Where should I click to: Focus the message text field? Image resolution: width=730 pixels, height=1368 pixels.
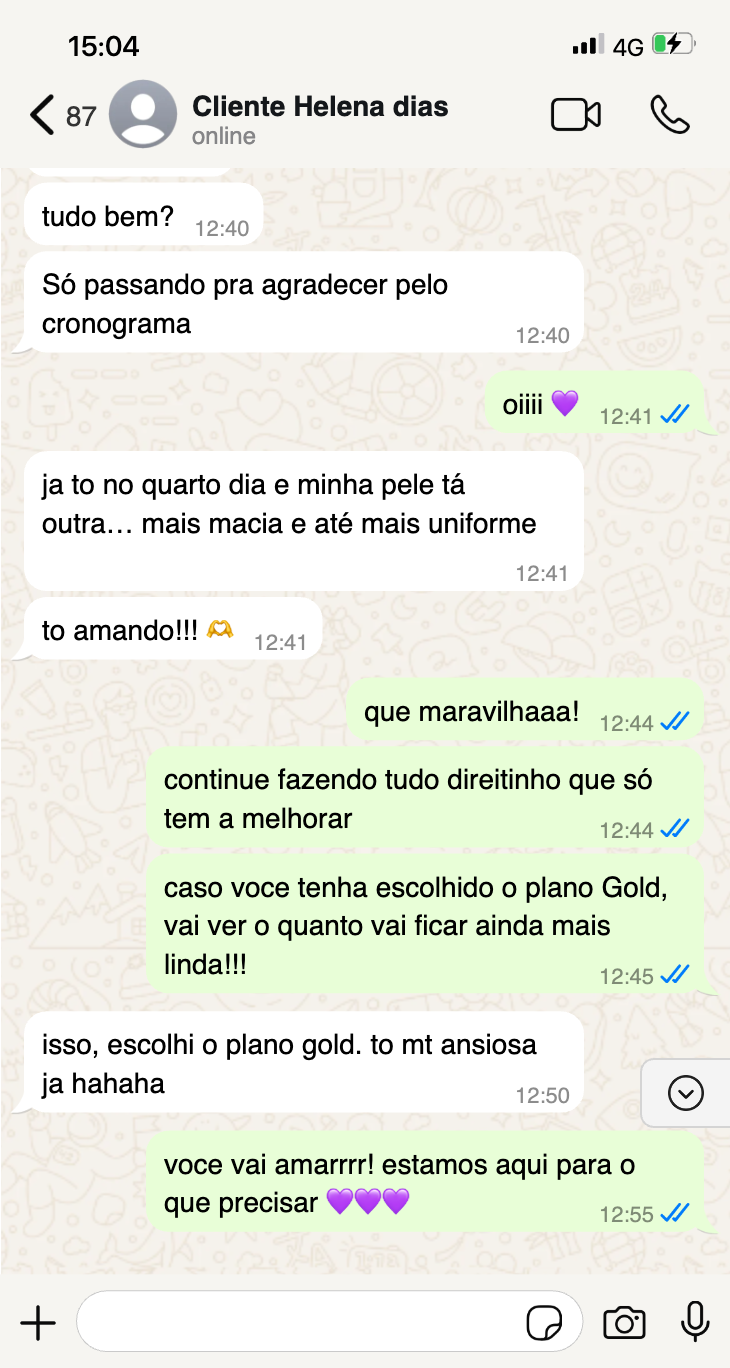300,1323
